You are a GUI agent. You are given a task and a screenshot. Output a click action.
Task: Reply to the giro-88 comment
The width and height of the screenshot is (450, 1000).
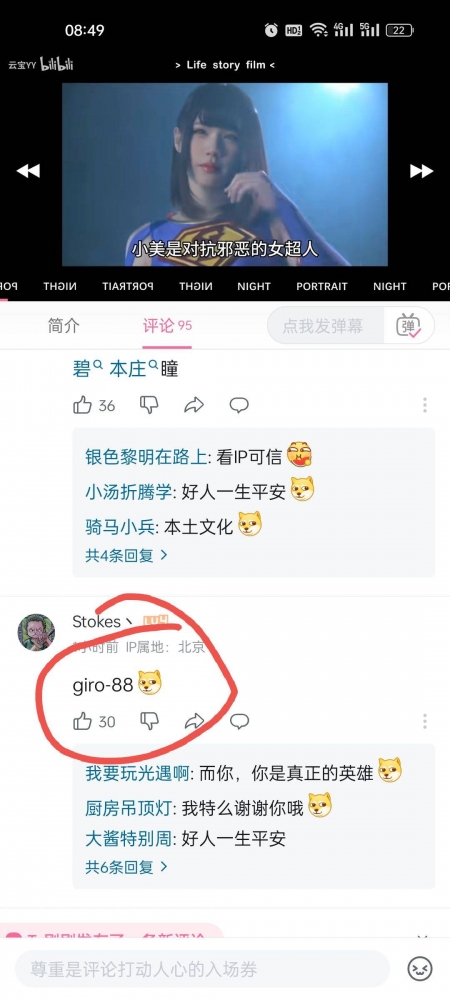tap(239, 721)
